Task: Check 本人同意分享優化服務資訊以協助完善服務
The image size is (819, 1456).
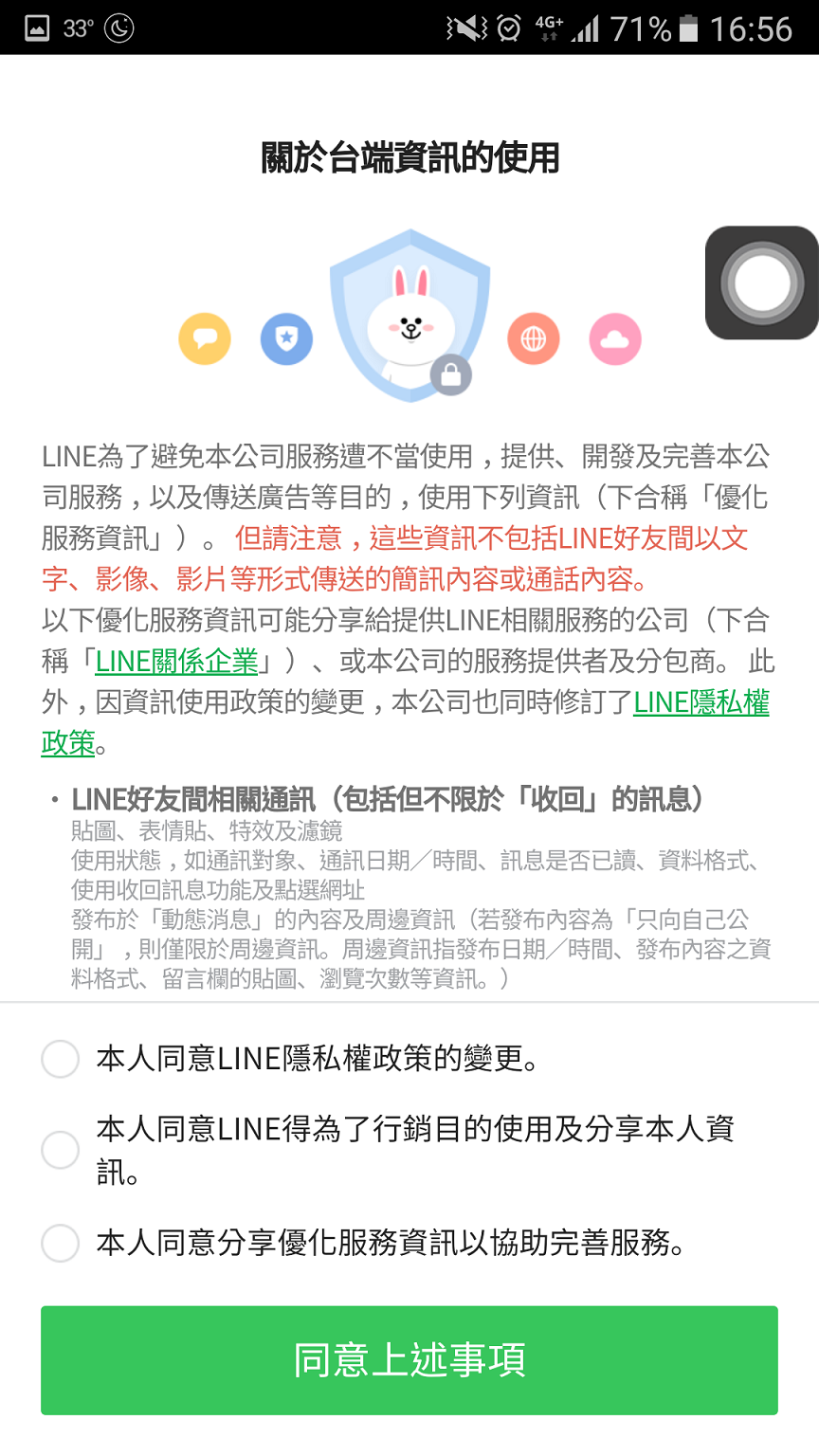Action: click(x=60, y=1243)
